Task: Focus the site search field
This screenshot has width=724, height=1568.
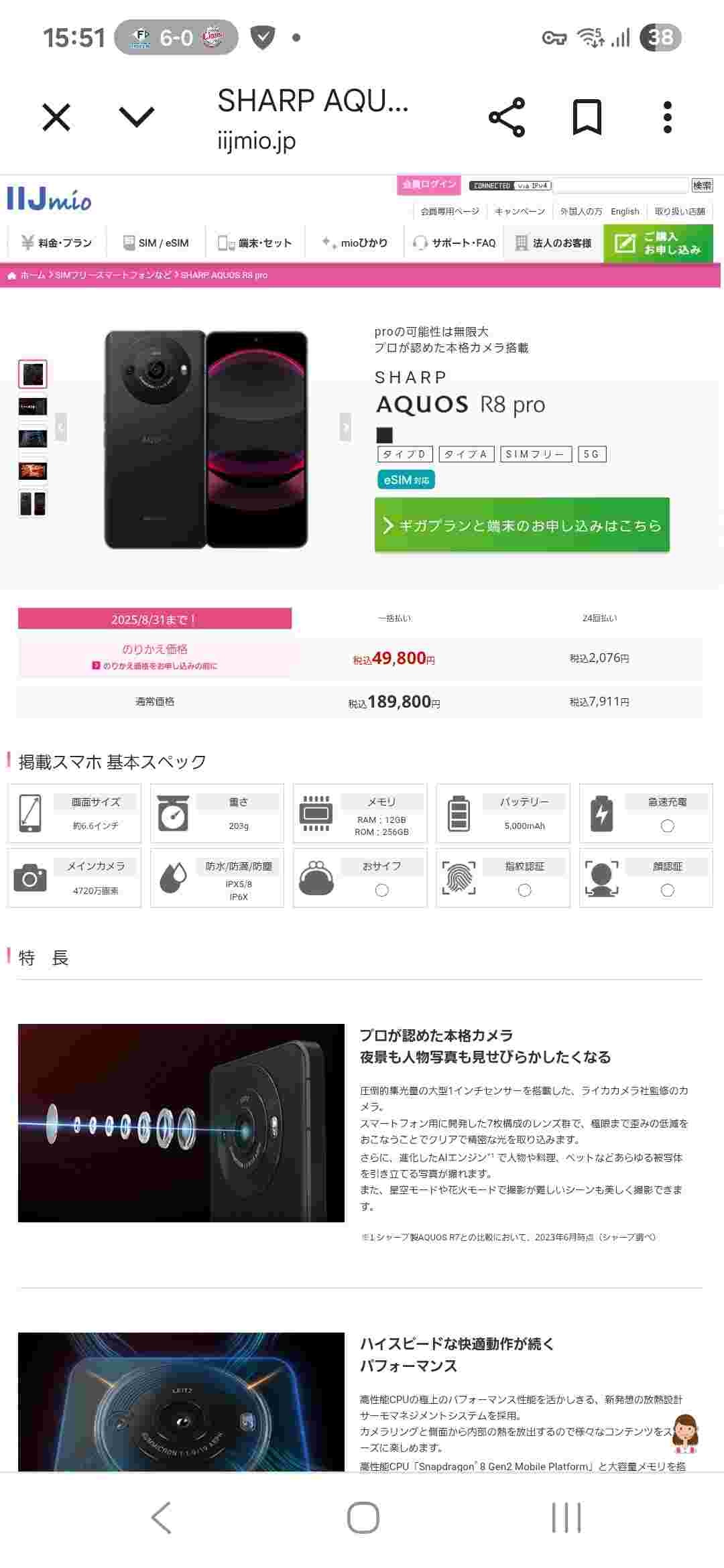Action: (621, 186)
